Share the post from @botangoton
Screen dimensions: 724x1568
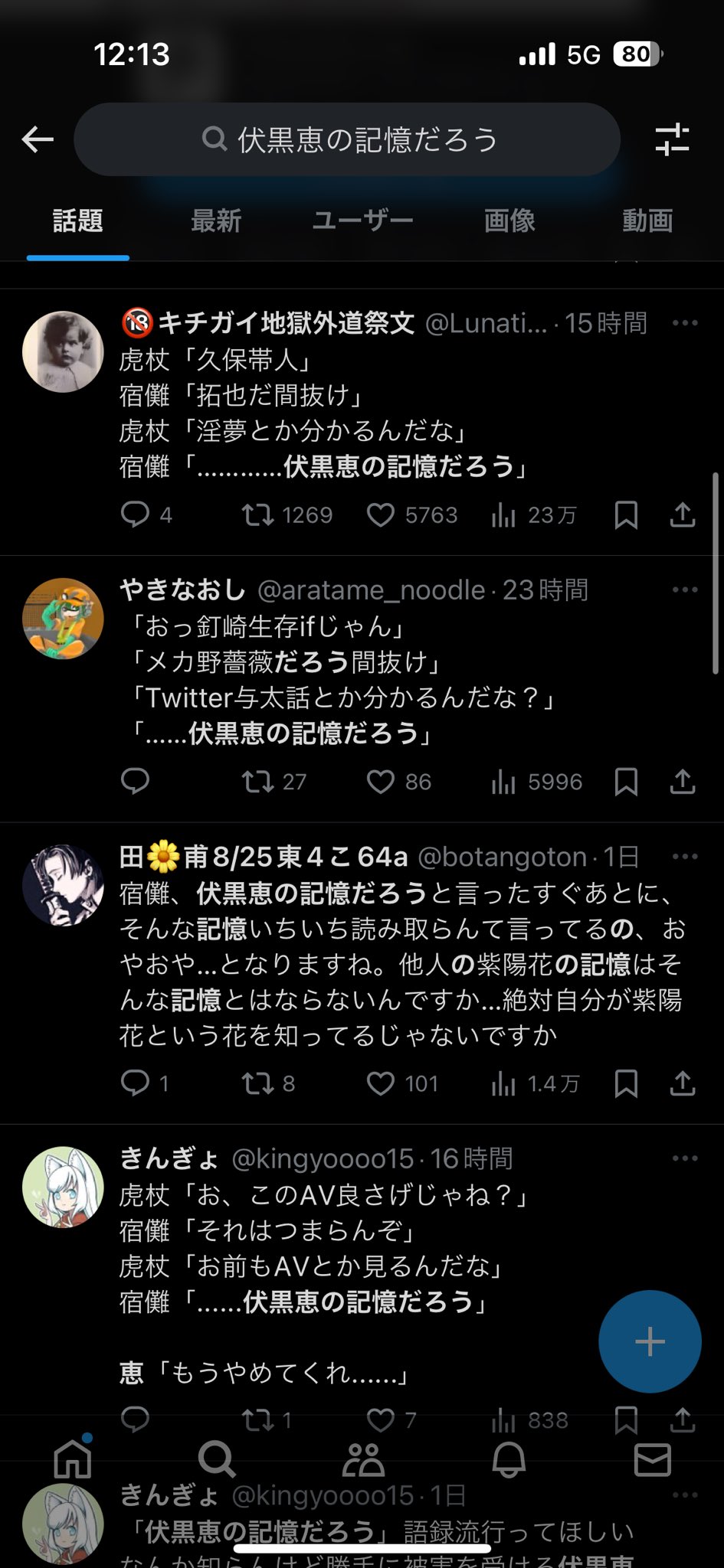coord(682,1083)
